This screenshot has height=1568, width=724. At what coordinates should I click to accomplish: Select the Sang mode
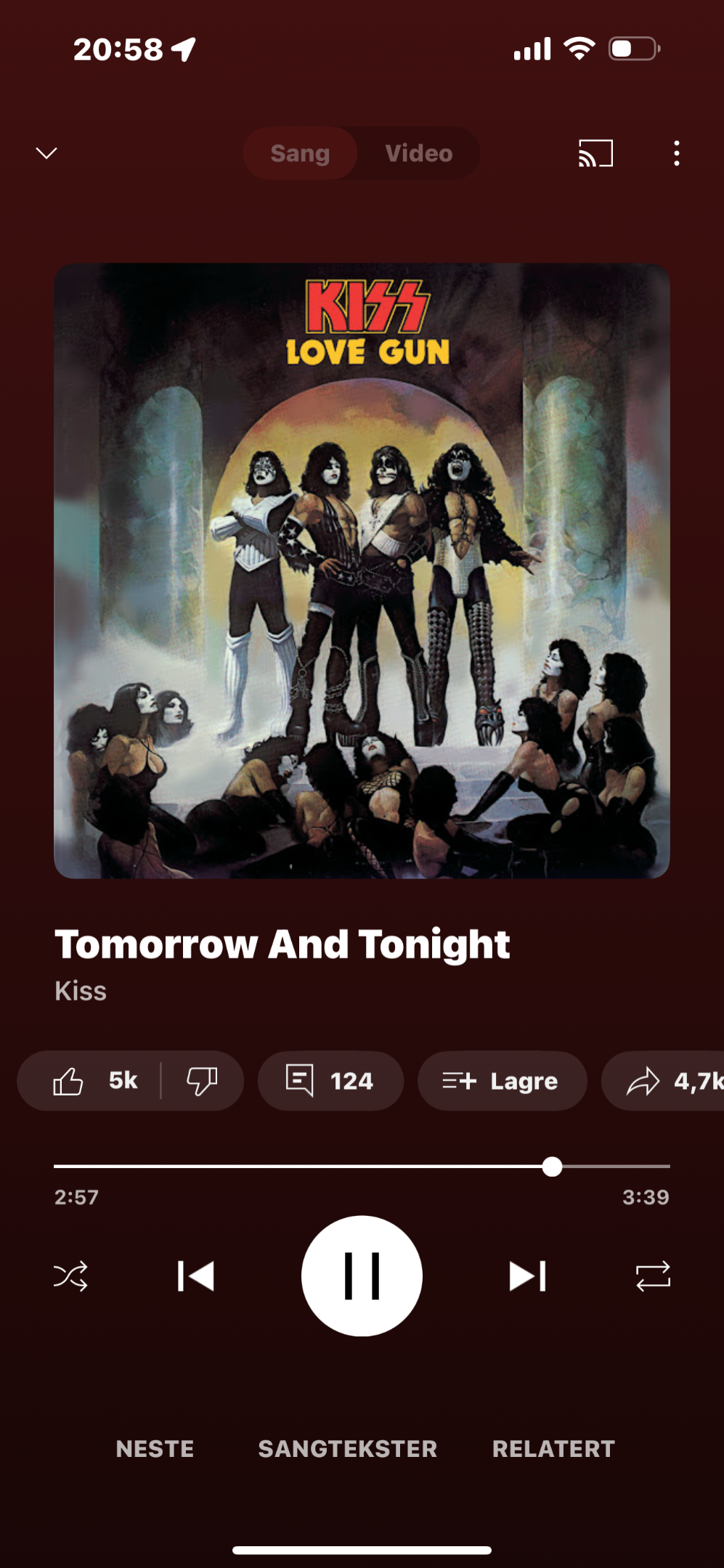(x=300, y=153)
